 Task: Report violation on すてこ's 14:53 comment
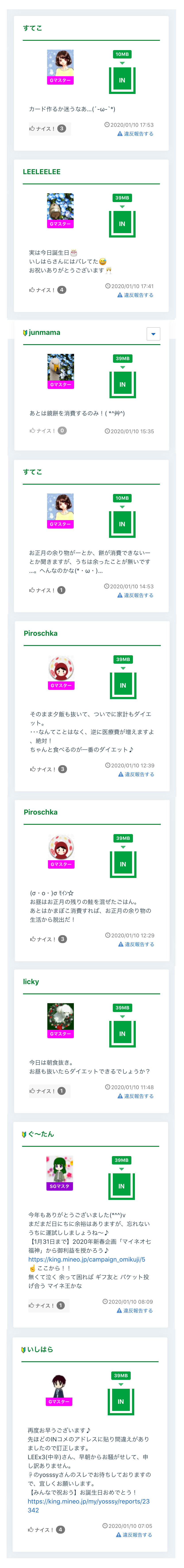135,595
